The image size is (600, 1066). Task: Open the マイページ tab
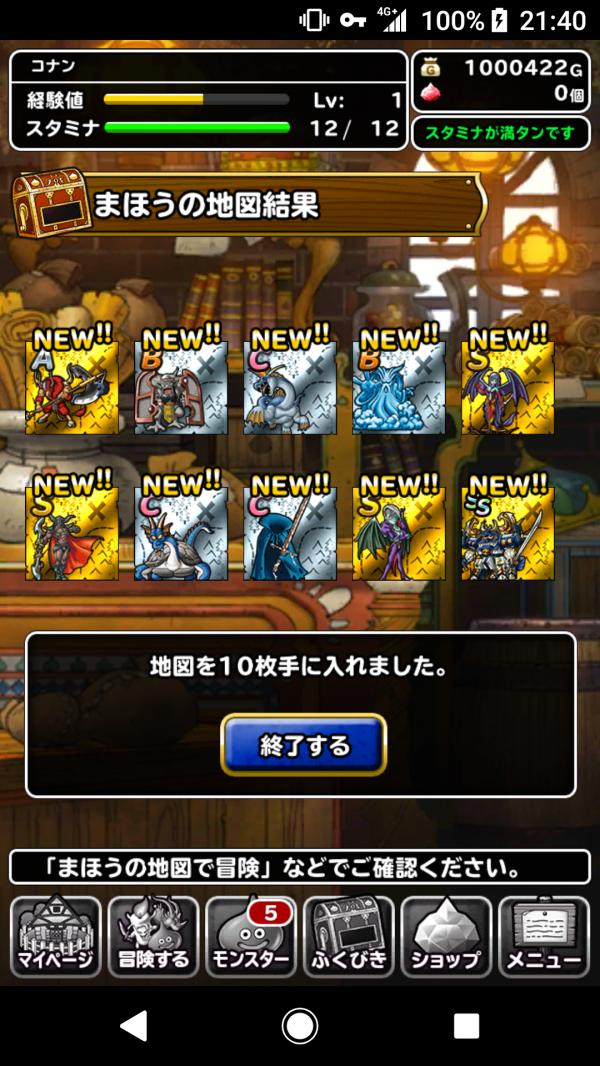(x=55, y=937)
